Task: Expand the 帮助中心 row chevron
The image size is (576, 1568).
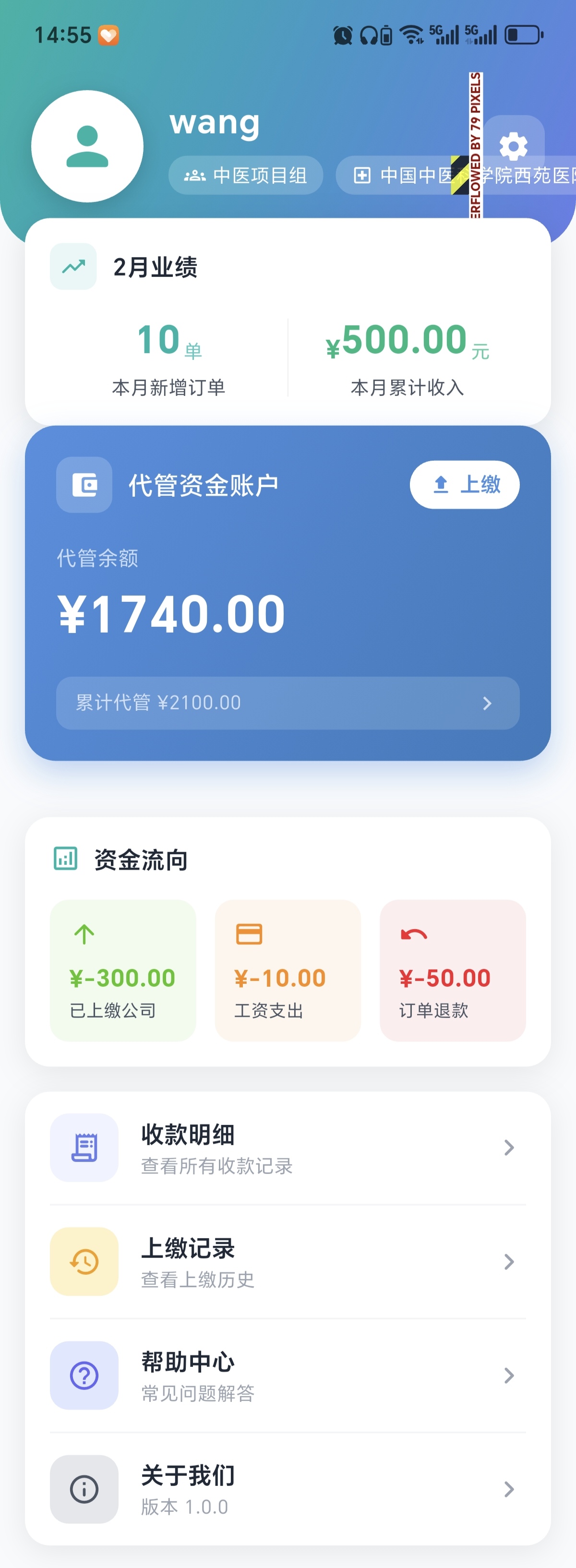Action: (510, 1376)
